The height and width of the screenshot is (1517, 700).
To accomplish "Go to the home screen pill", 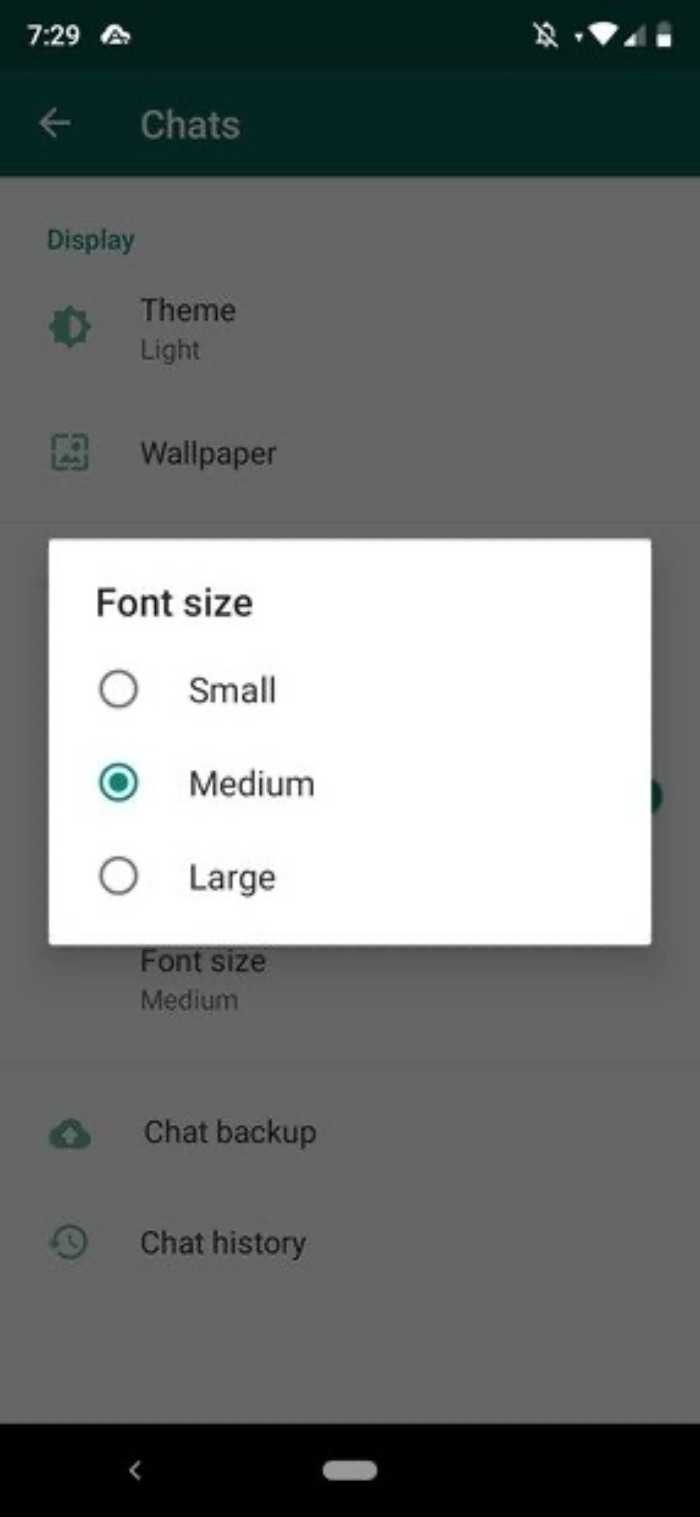I will [350, 1470].
